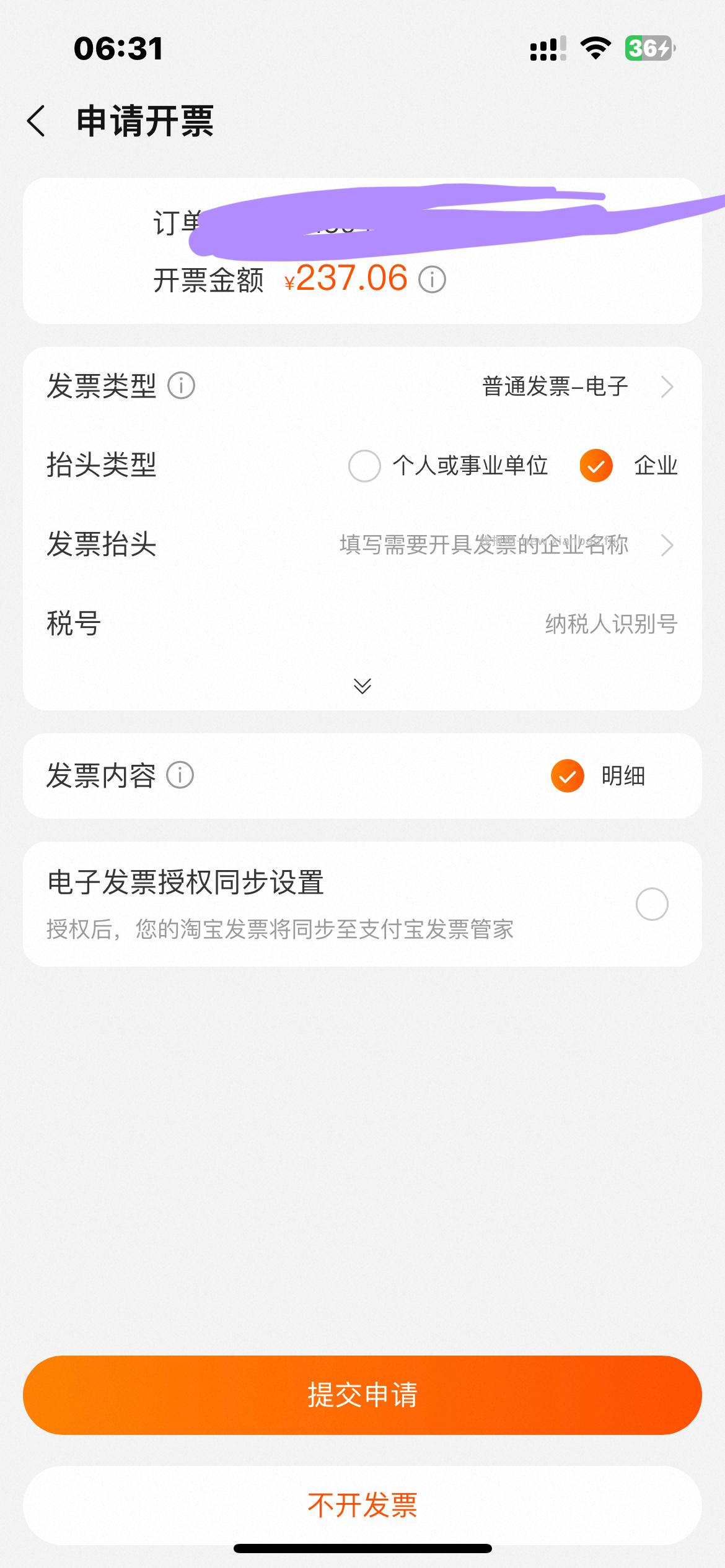725x1568 pixels.
Task: Open info icon beside 开票金额
Action: click(x=432, y=280)
